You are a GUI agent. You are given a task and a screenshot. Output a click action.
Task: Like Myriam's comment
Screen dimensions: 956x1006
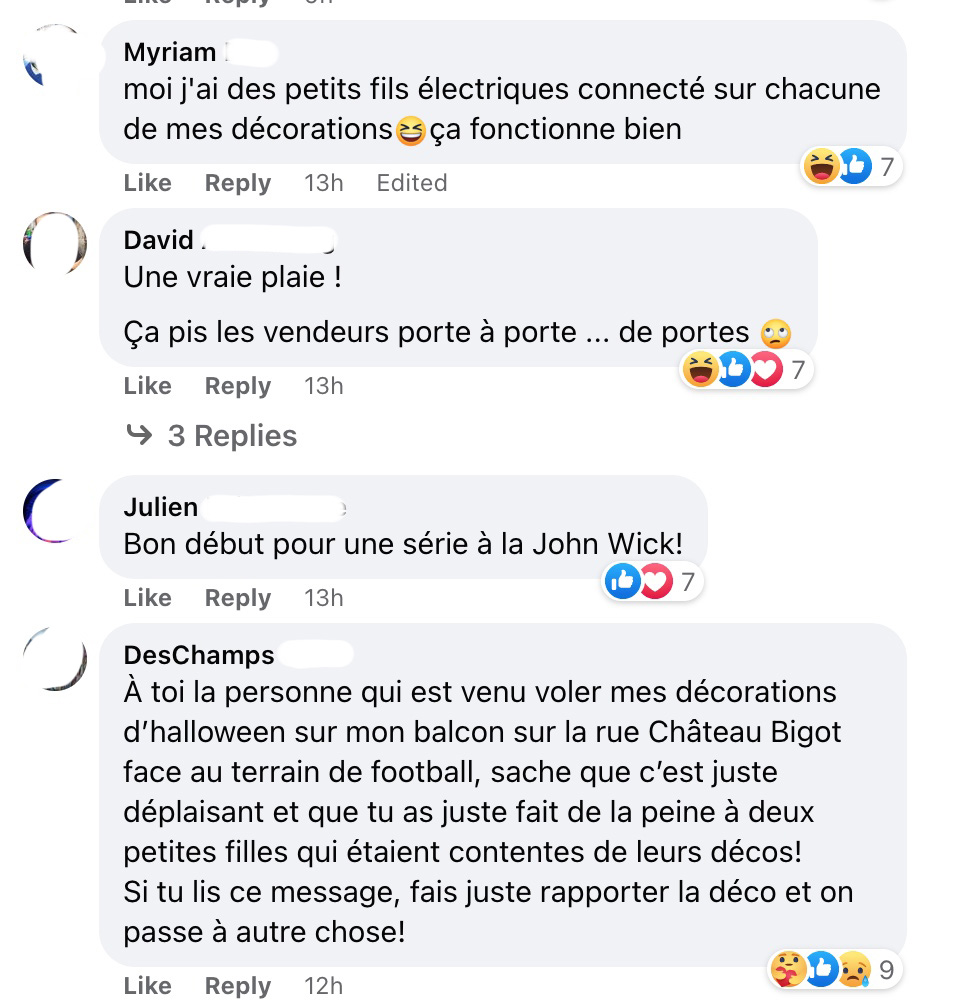pyautogui.click(x=147, y=183)
